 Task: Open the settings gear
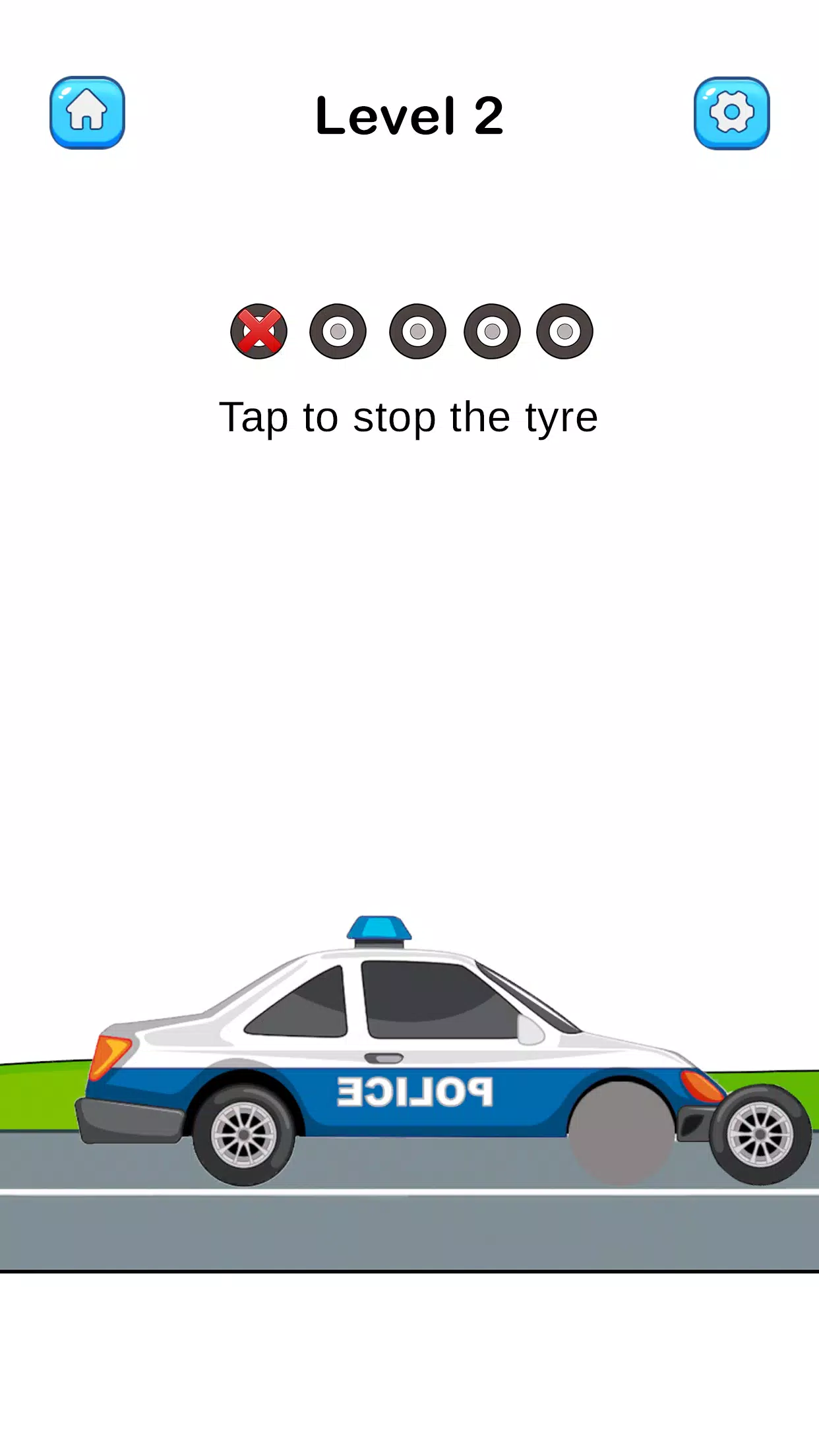[x=731, y=113]
